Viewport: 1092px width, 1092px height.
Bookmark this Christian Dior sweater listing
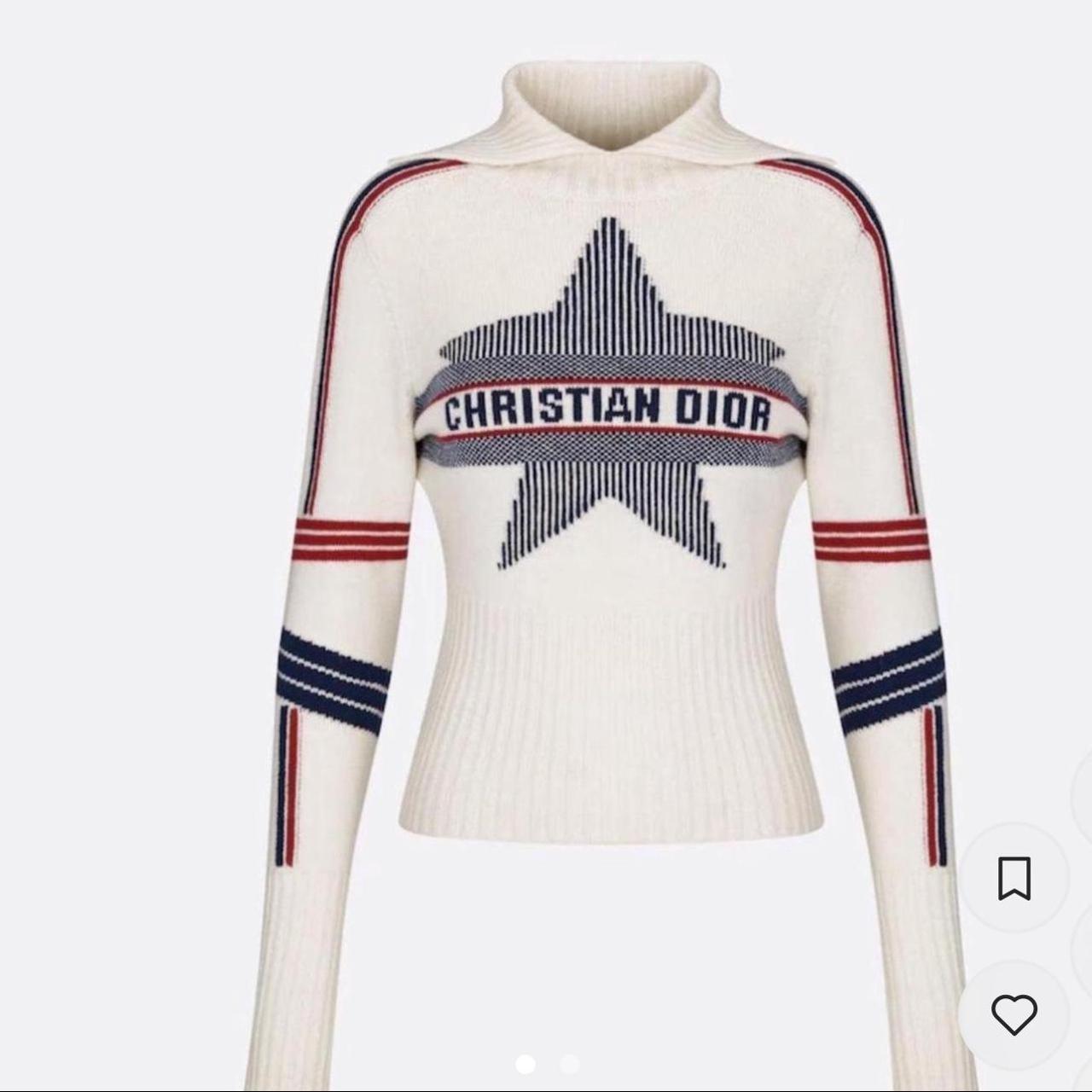(1014, 878)
